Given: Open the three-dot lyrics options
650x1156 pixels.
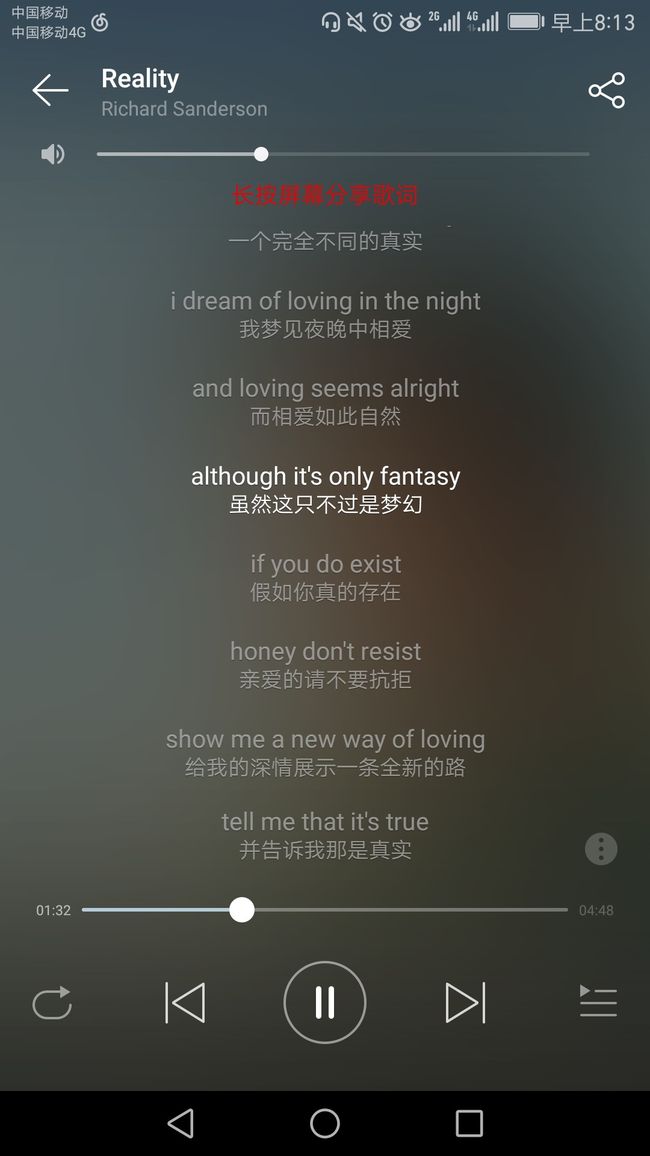Looking at the screenshot, I should pos(601,849).
